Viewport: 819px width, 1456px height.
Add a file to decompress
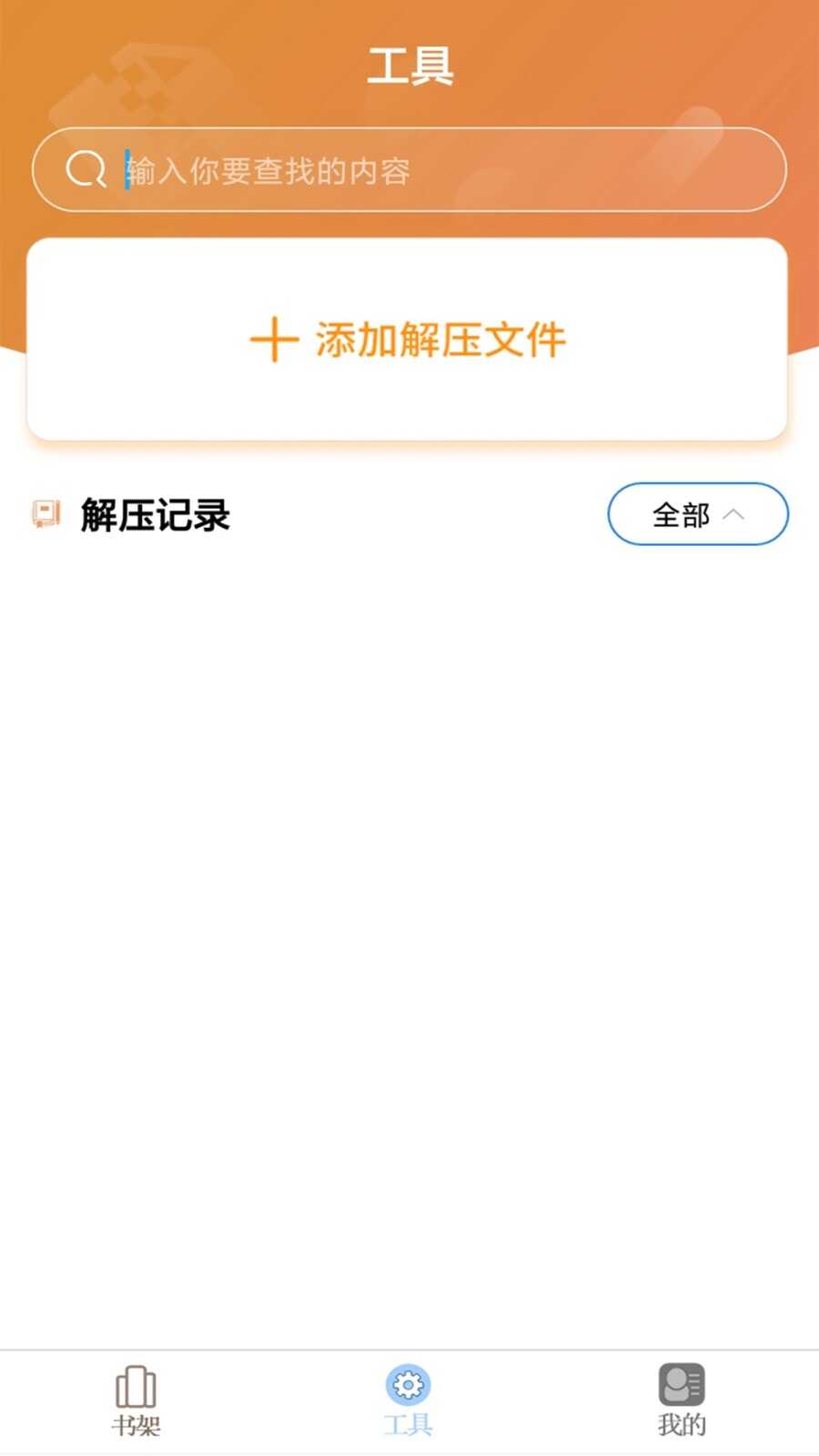pyautogui.click(x=408, y=339)
